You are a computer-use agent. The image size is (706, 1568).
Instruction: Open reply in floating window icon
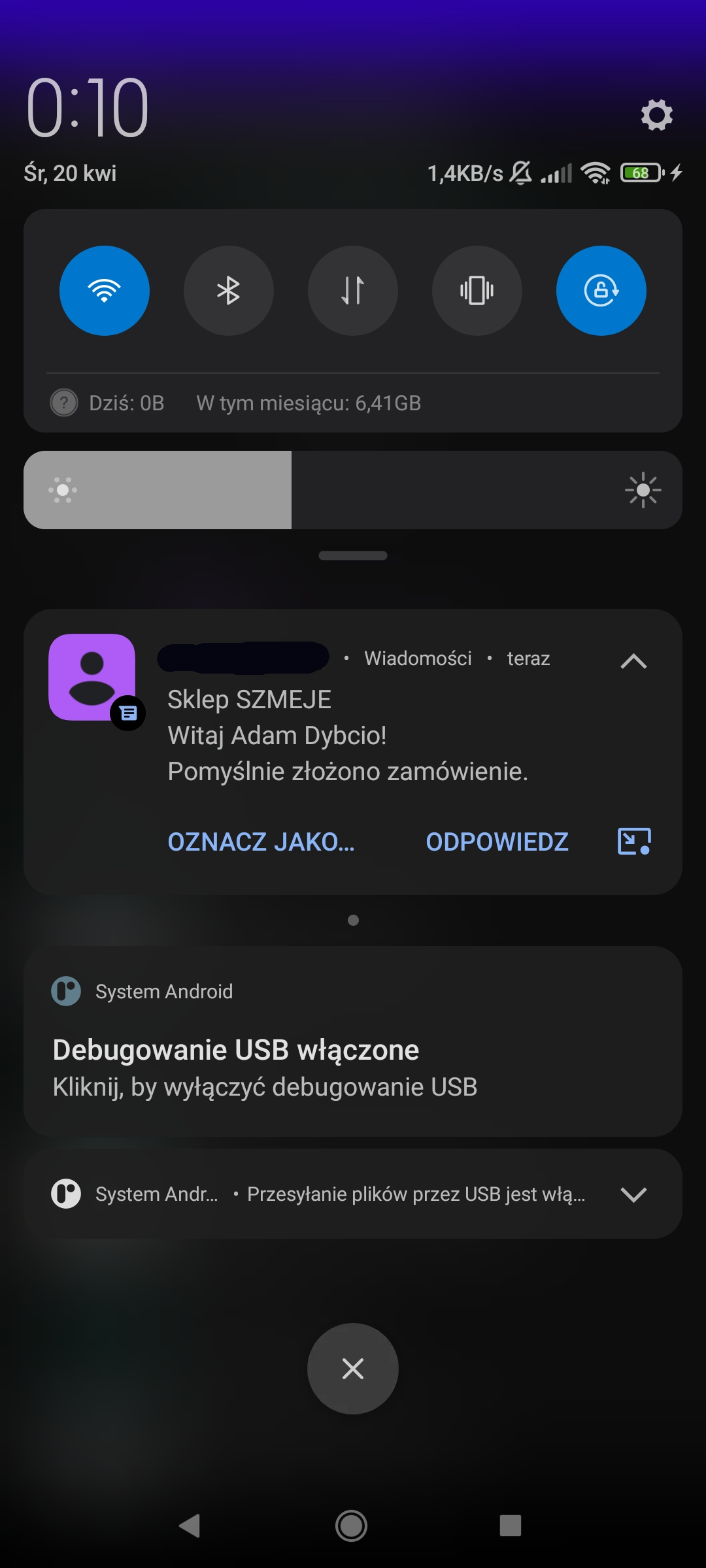click(633, 842)
